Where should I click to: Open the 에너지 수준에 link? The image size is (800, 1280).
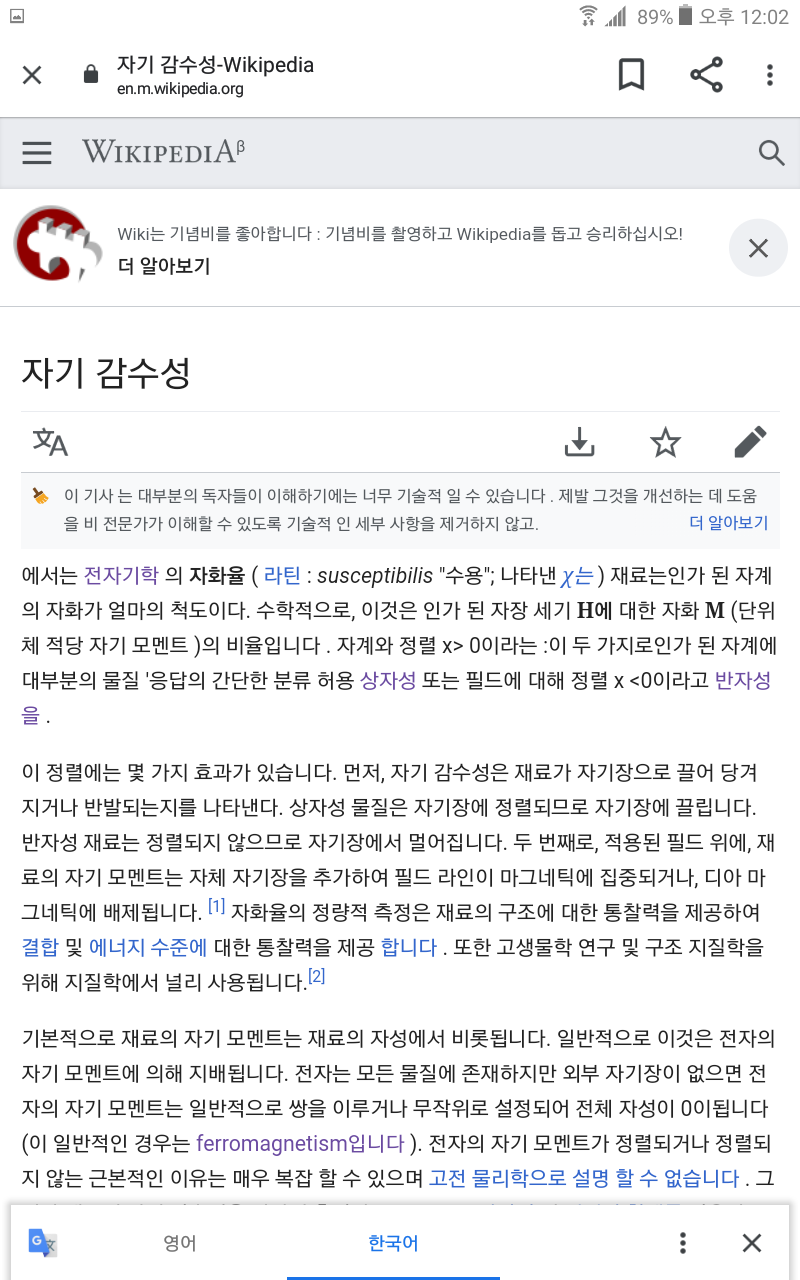[x=148, y=947]
